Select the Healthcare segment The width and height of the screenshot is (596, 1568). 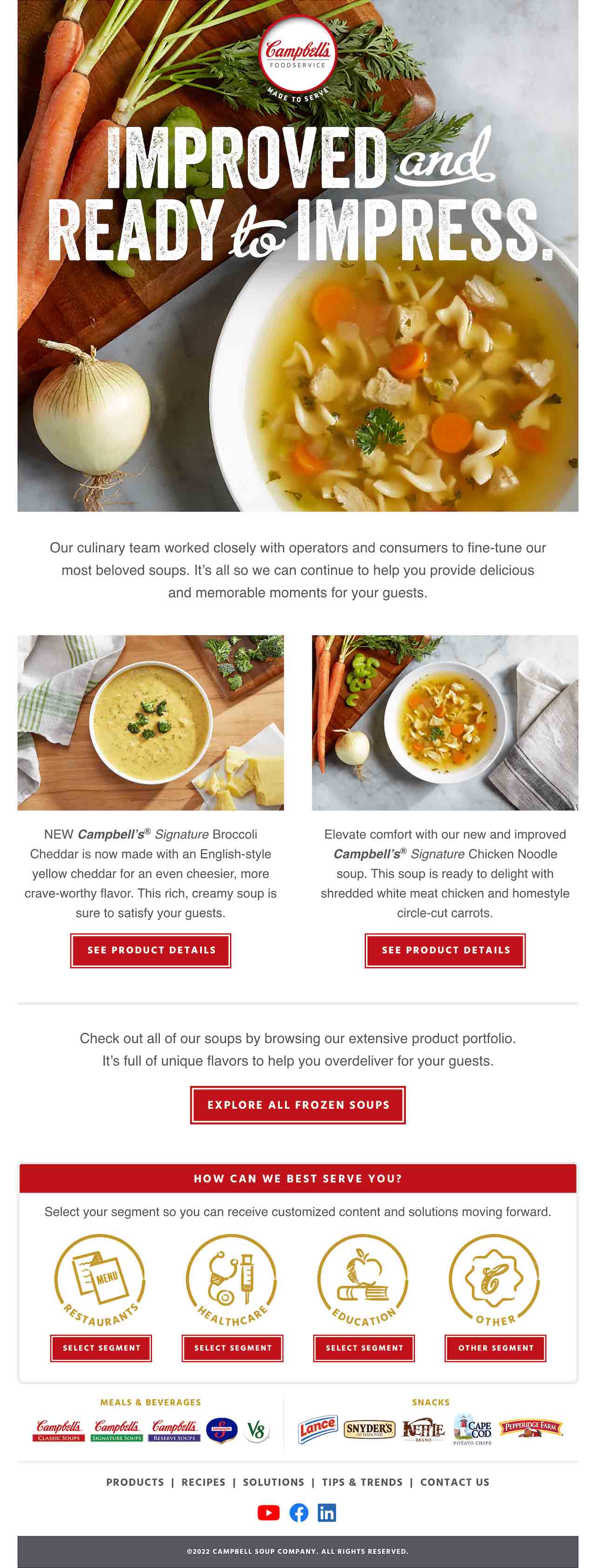click(233, 1348)
